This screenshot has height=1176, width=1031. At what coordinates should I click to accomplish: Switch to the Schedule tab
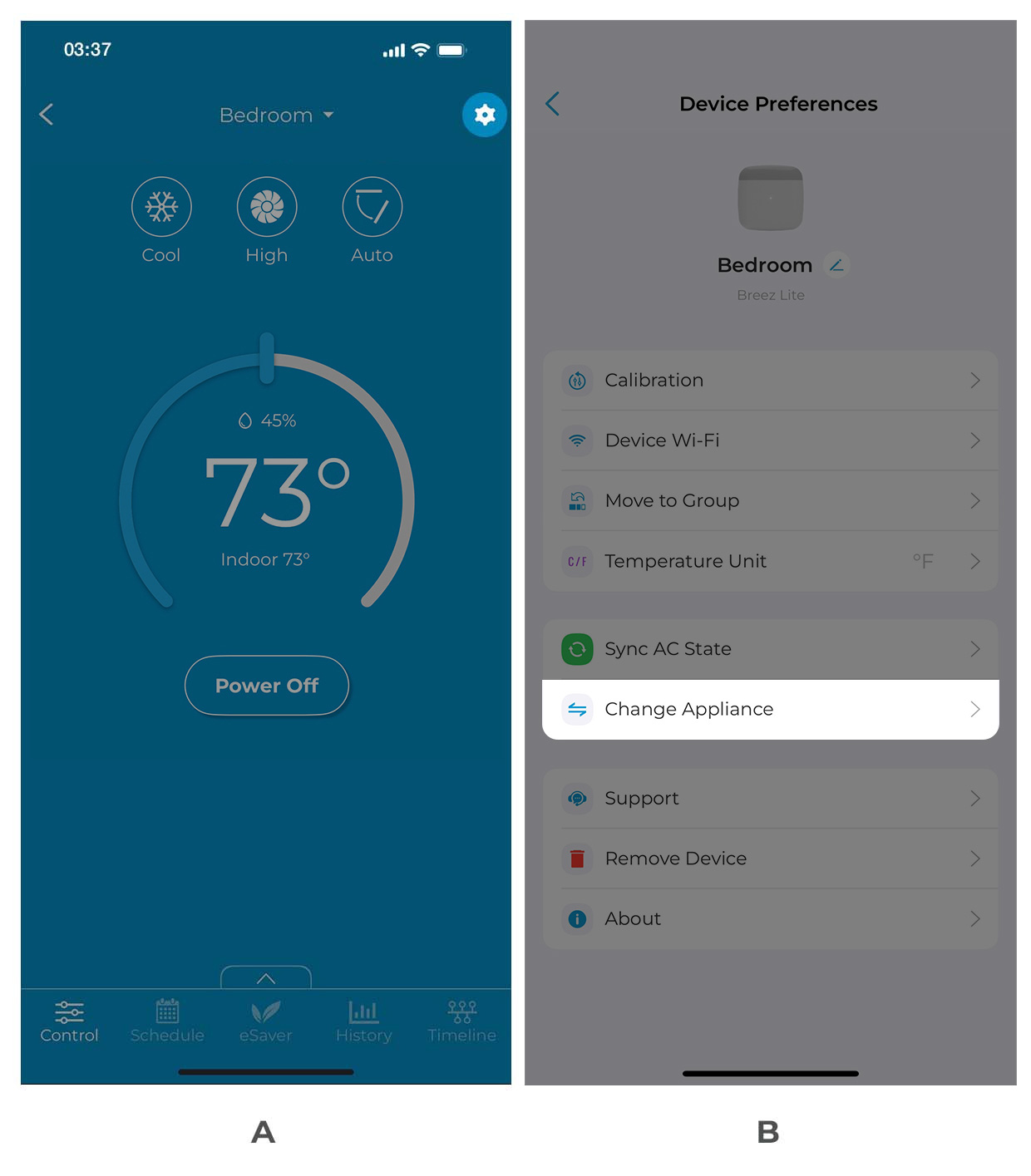click(167, 1021)
